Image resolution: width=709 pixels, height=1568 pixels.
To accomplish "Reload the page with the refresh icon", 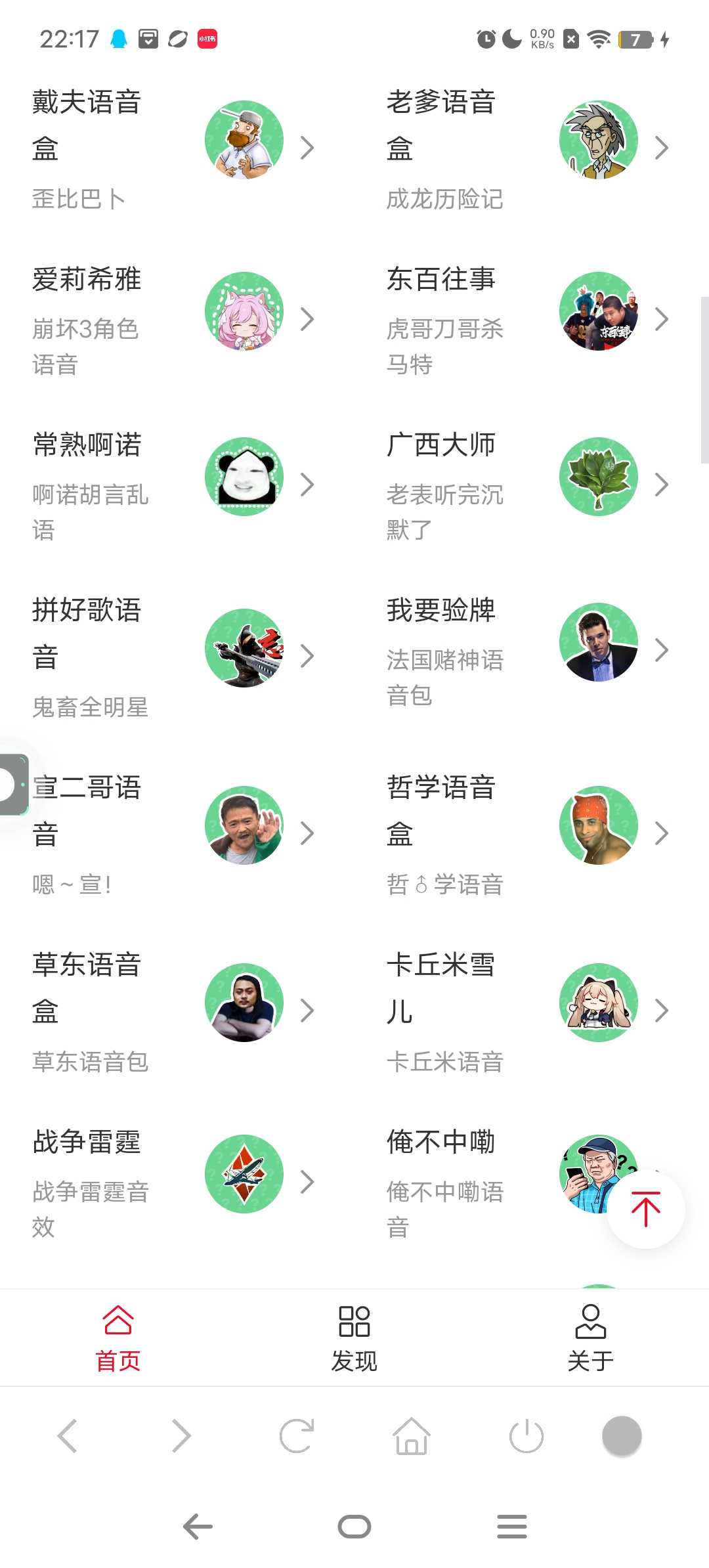I will (297, 1435).
